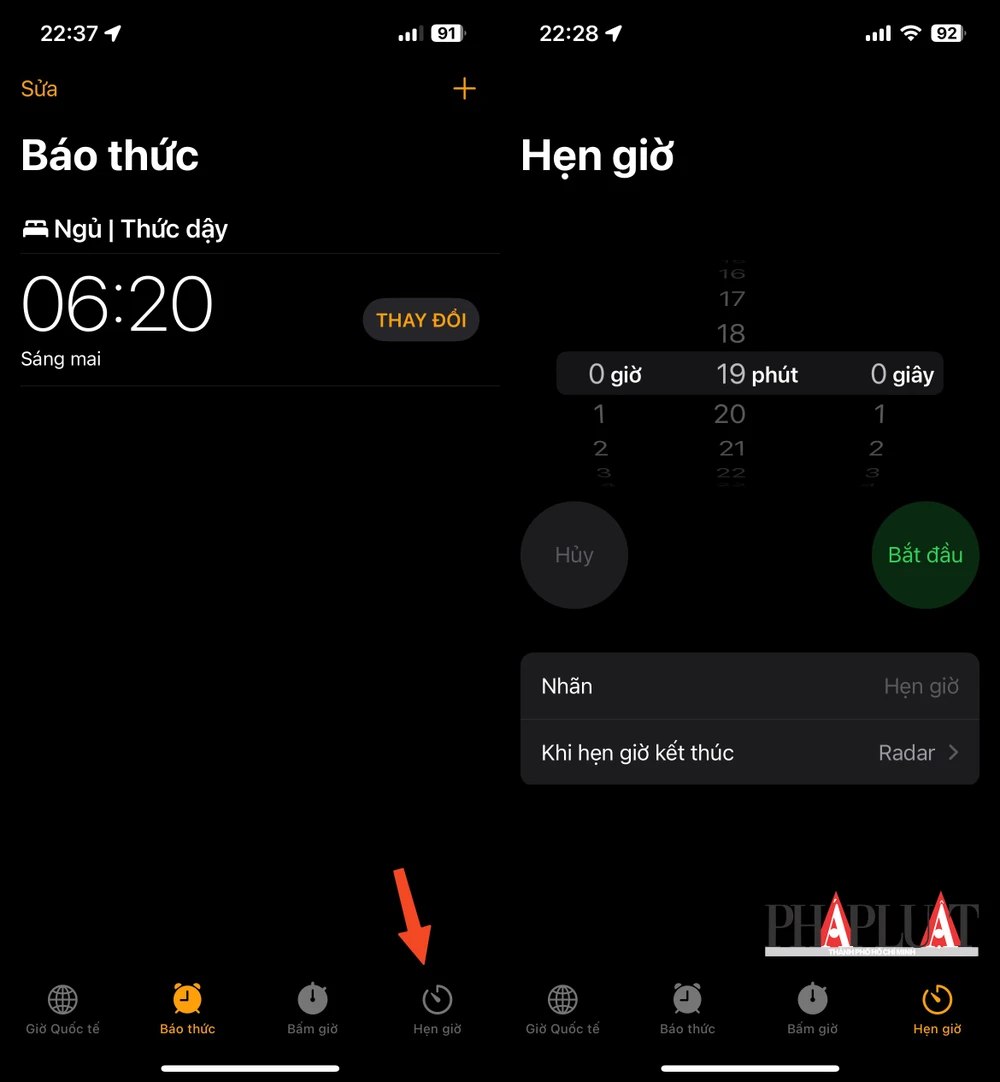1000x1082 pixels.
Task: Select the Báo thức alarm clock icon
Action: click(187, 1000)
